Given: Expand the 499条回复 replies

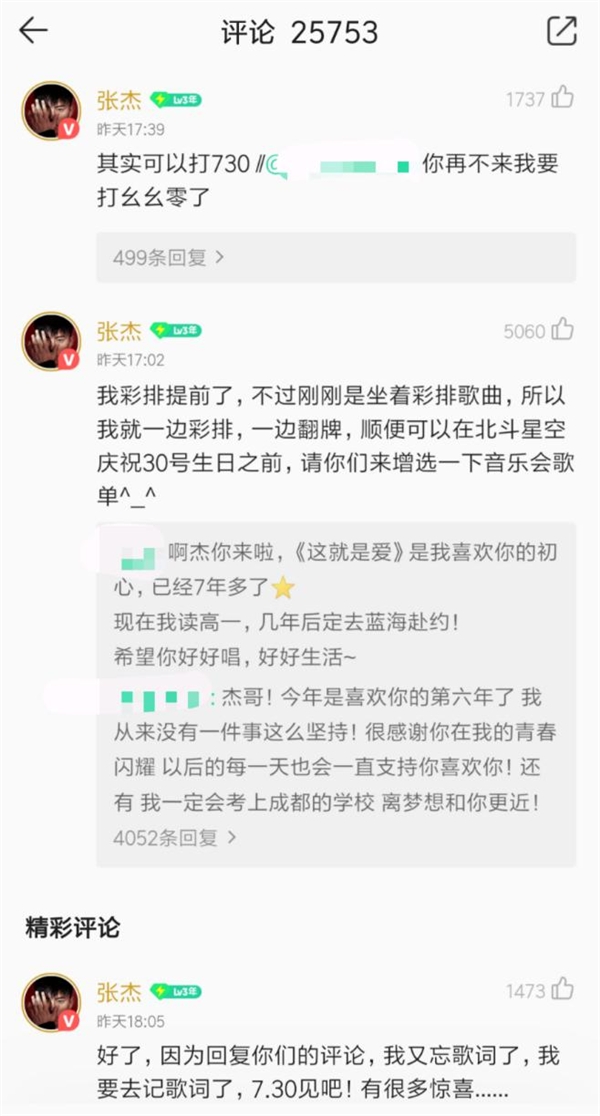Looking at the screenshot, I should click(168, 257).
